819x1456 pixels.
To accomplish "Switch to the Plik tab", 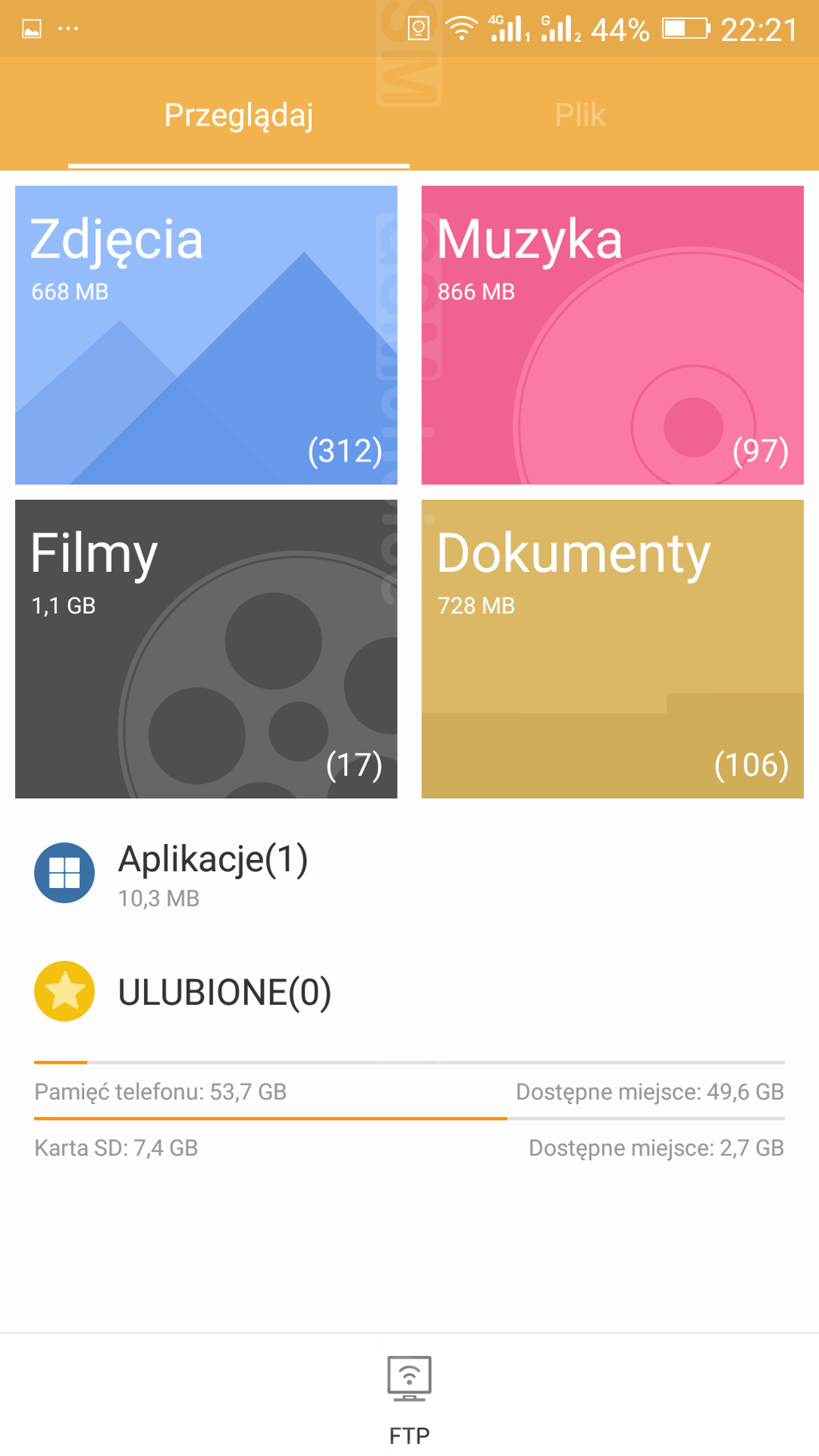I will pos(580,114).
